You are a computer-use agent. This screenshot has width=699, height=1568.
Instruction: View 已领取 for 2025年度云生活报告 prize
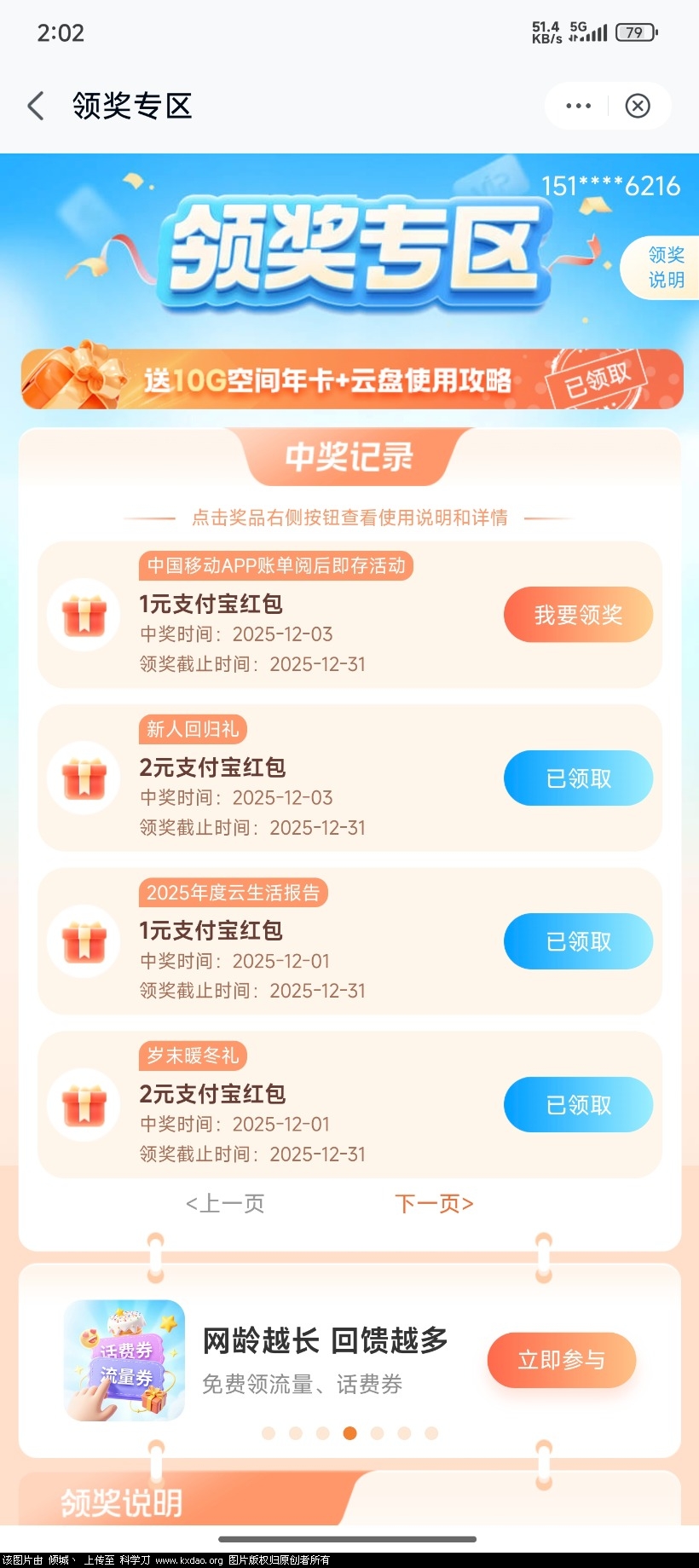tap(578, 941)
